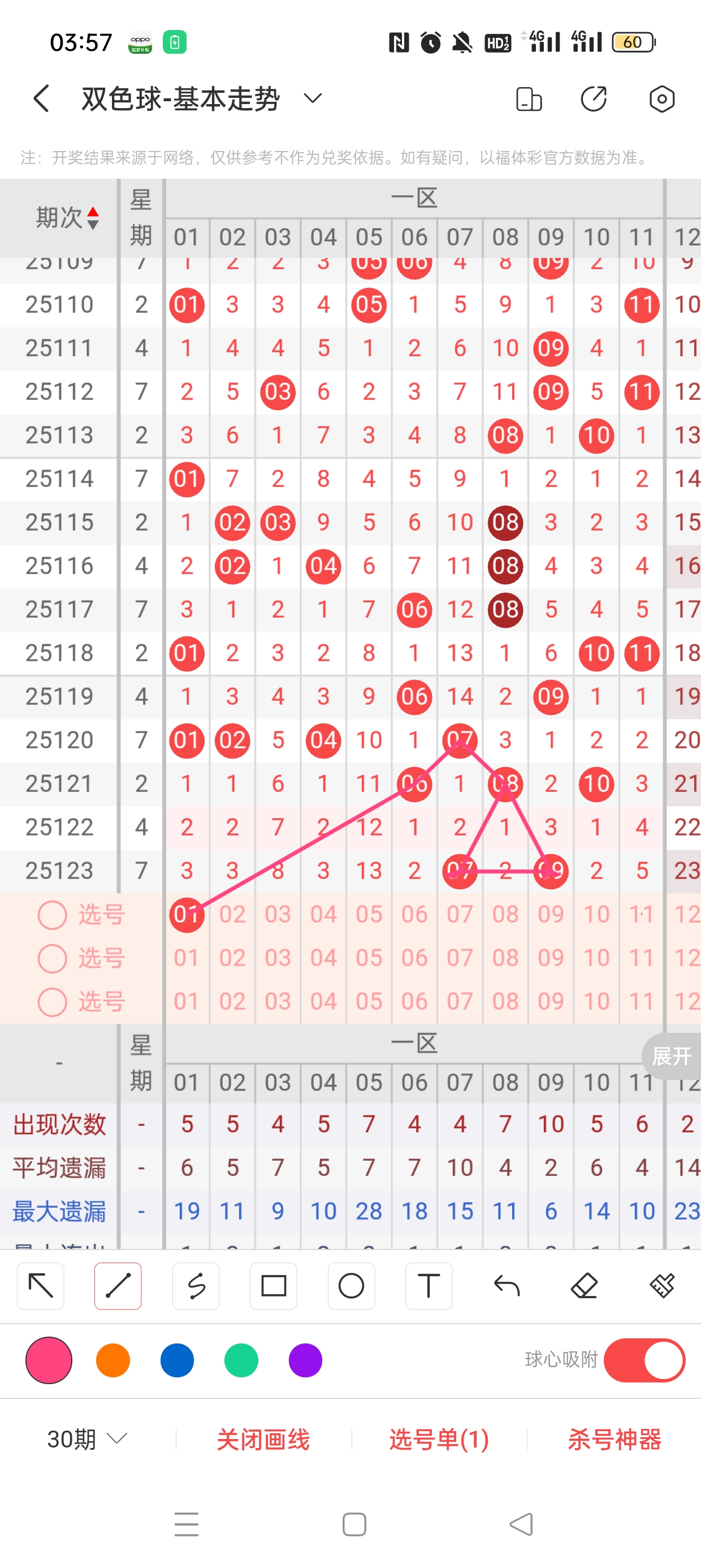Undo the last drawn line

point(507,1286)
